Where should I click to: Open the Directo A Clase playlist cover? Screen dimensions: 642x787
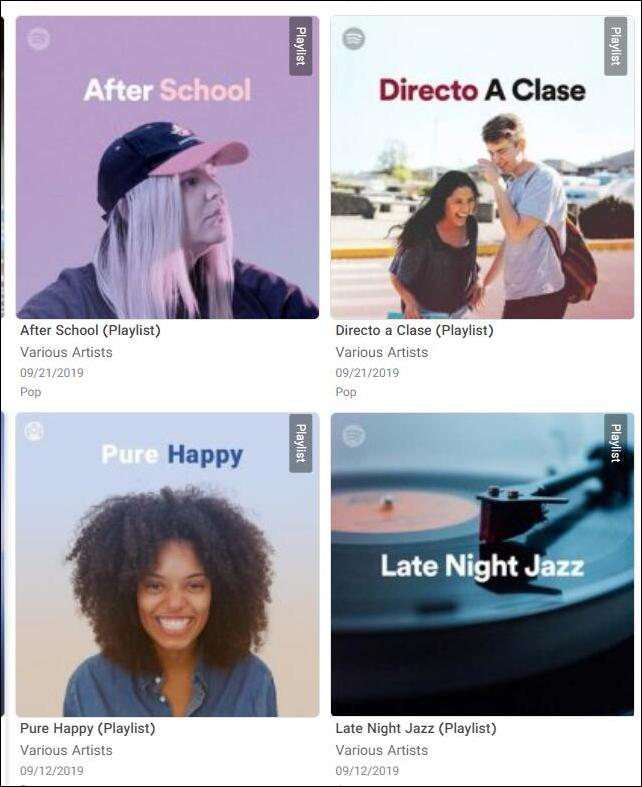[x=482, y=168]
